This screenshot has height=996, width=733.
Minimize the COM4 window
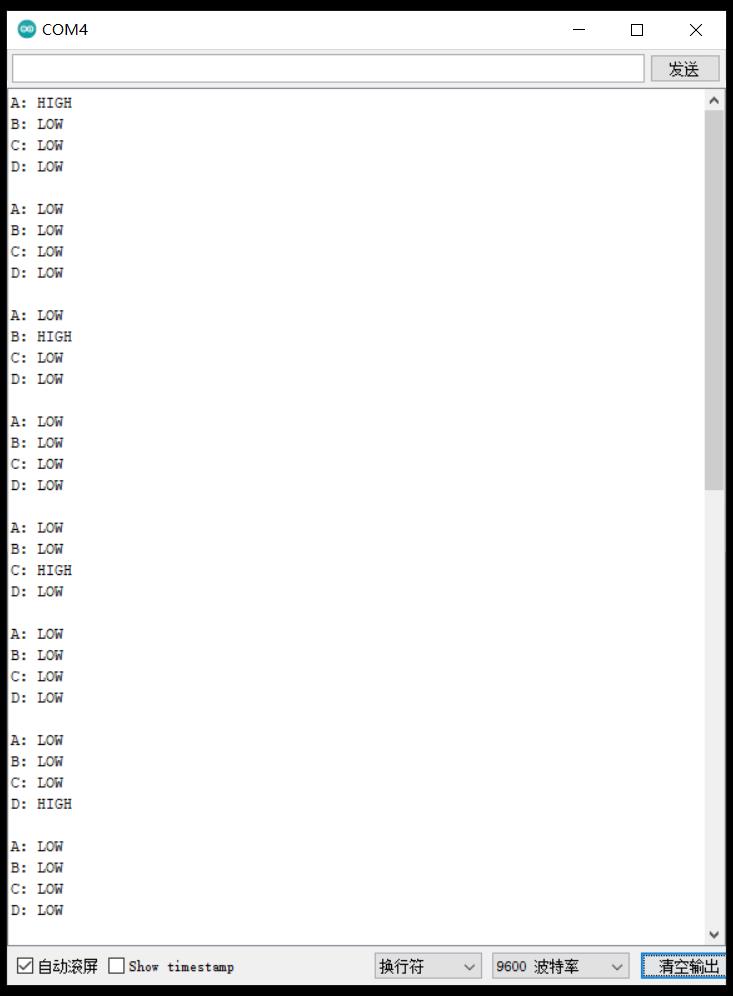tap(579, 30)
